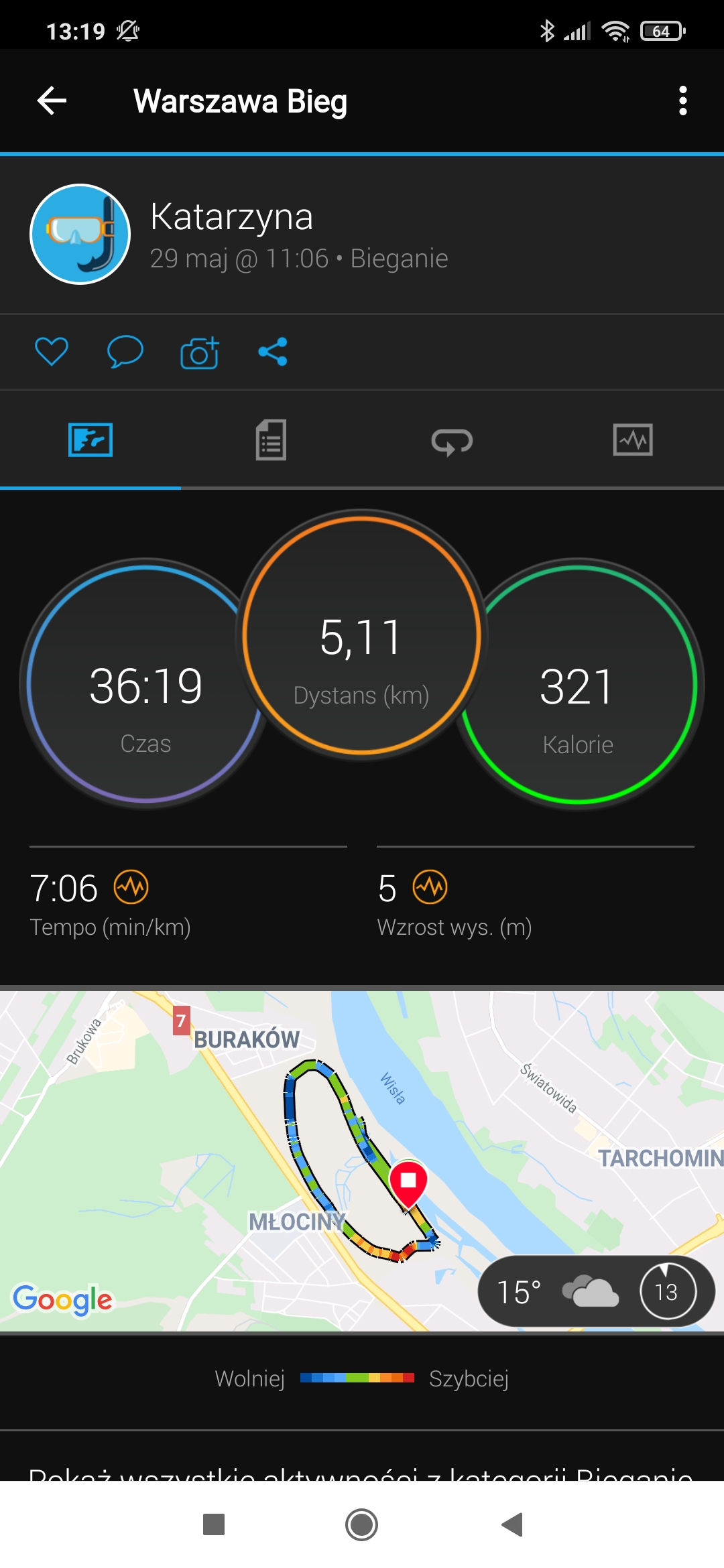724x1568 pixels.
Task: Tap the system recent apps button
Action: click(214, 1524)
